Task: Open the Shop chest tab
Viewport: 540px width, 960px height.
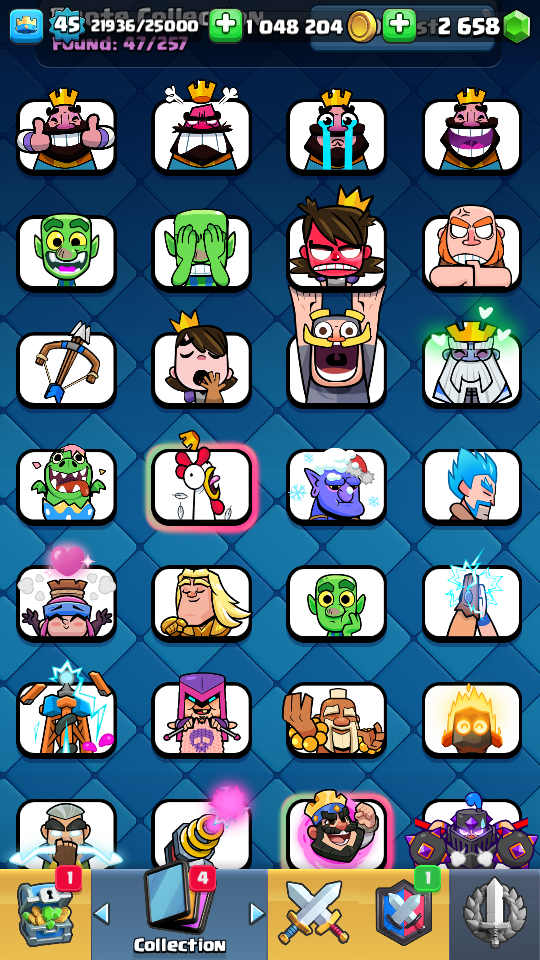Action: (x=45, y=914)
